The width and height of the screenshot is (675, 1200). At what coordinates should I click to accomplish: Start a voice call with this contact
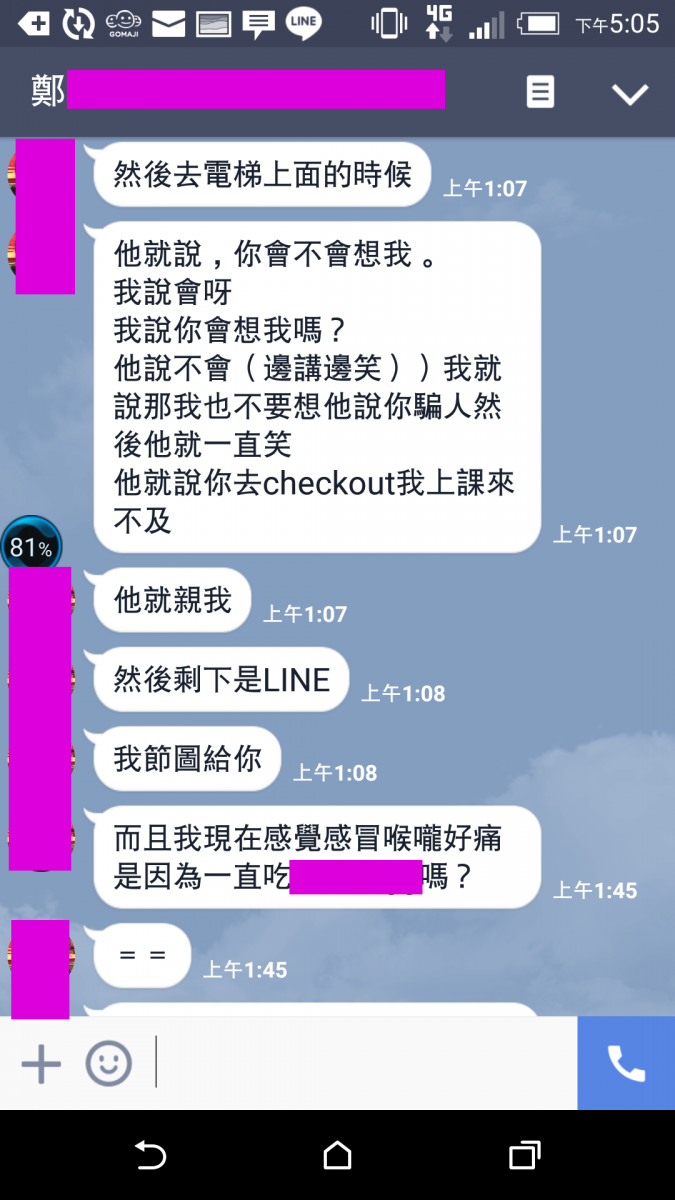[626, 1064]
